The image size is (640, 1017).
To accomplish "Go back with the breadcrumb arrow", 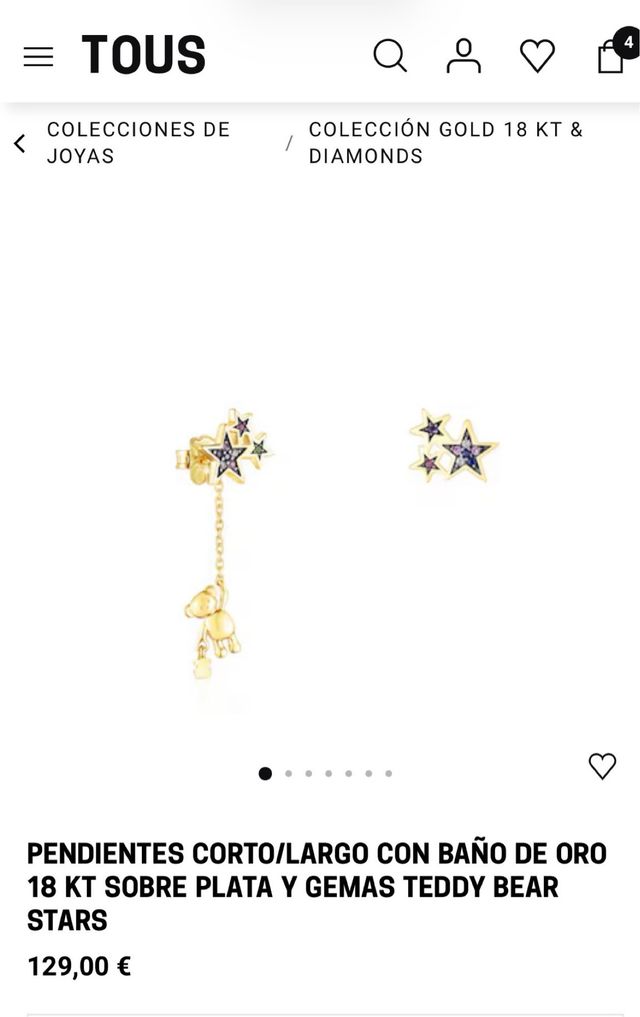I will 20,143.
